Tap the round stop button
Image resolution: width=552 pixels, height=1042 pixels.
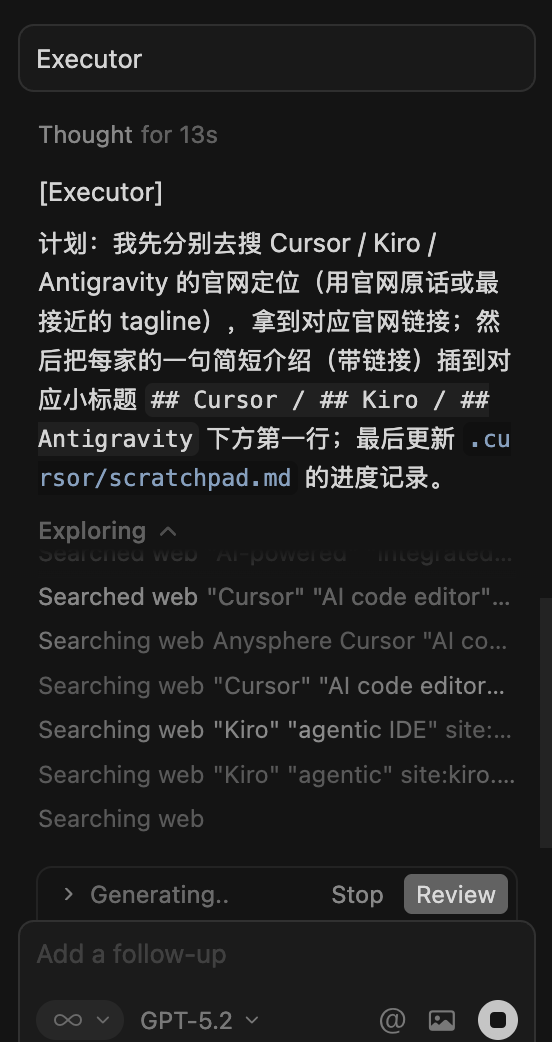click(498, 1019)
